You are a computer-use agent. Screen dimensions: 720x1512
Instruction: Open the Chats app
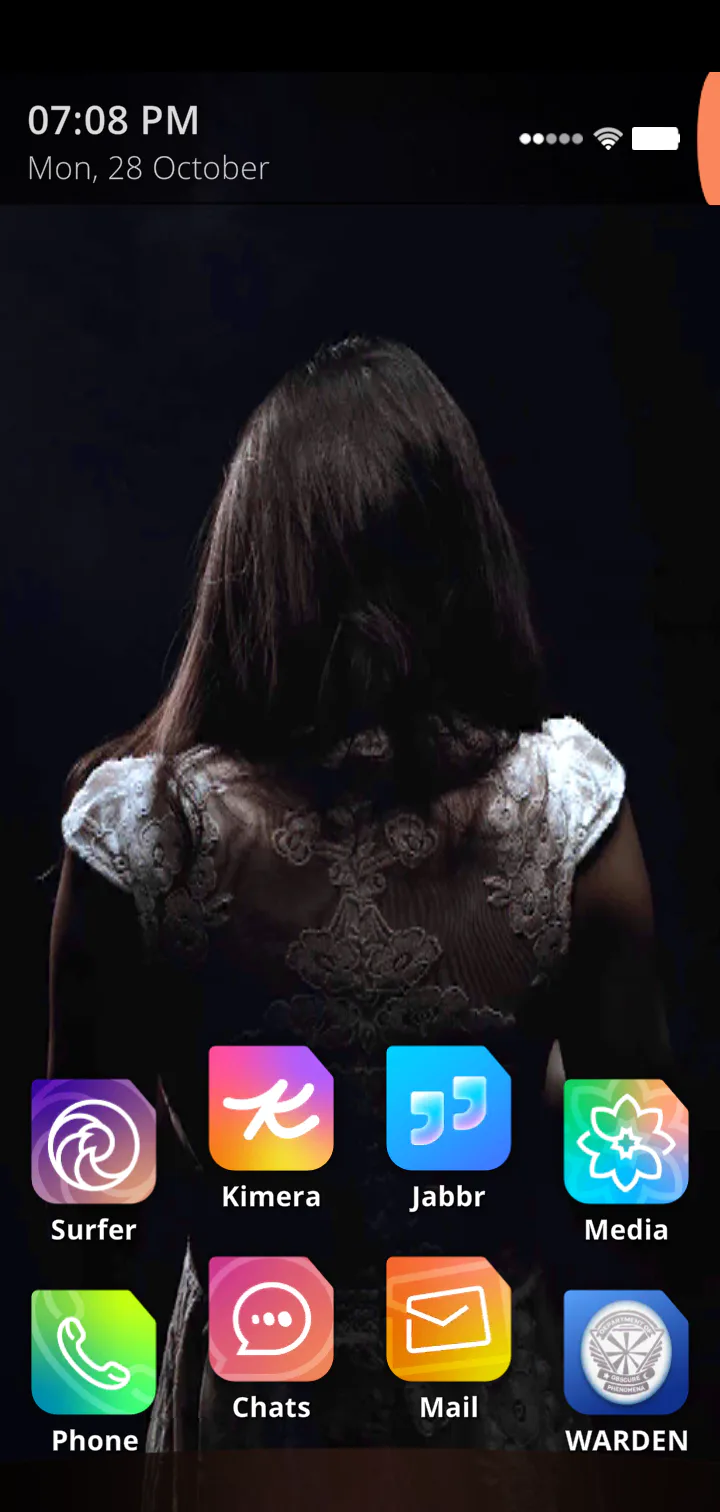pos(271,1319)
